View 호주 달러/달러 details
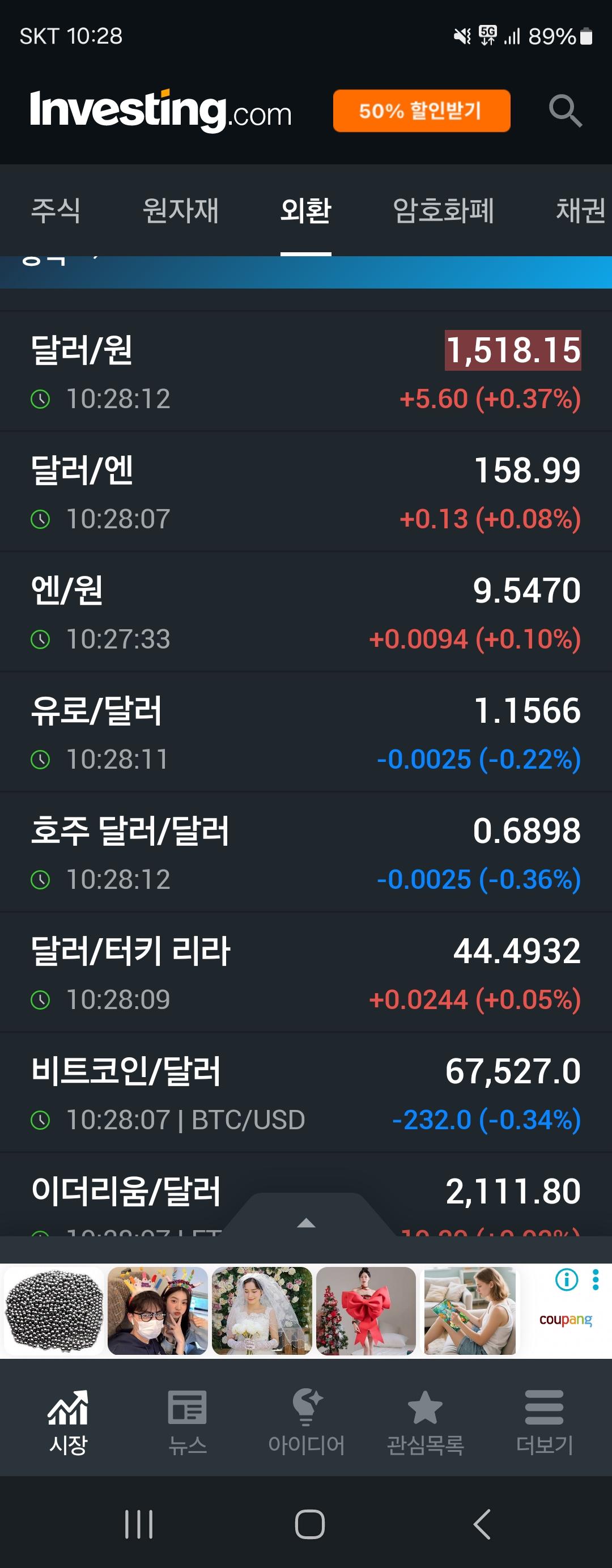612x1568 pixels. pyautogui.click(x=305, y=852)
